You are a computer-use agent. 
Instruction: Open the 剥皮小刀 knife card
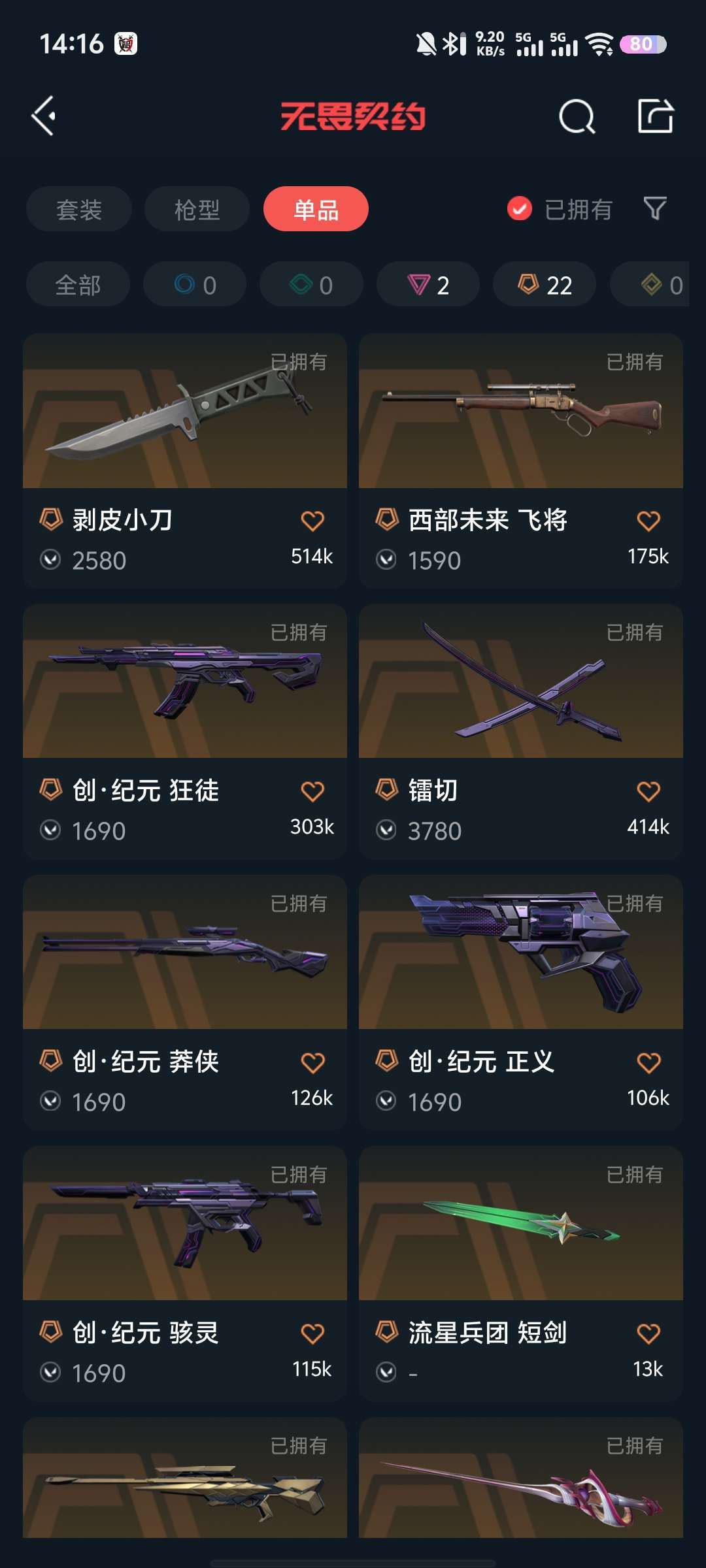(x=185, y=461)
